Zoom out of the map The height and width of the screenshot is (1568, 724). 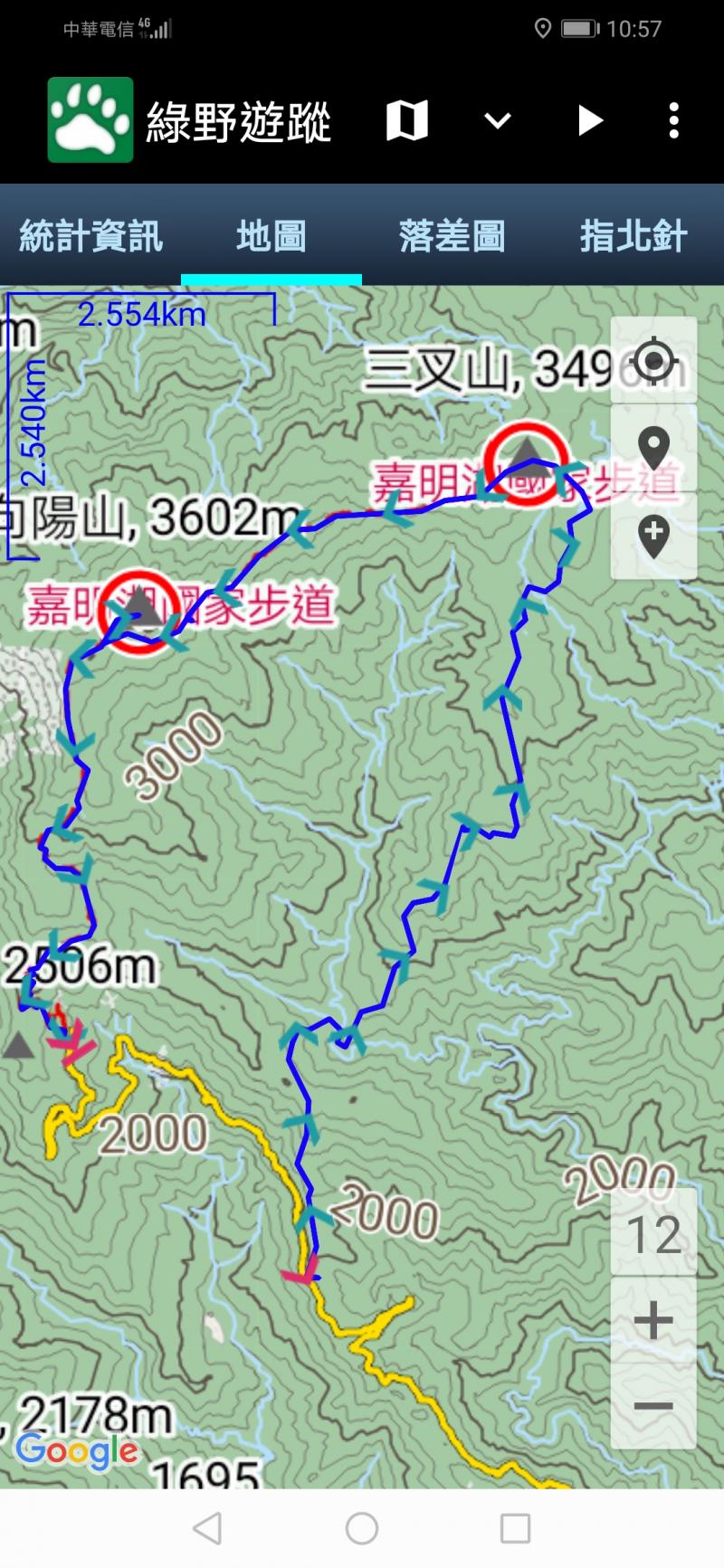tap(653, 1406)
